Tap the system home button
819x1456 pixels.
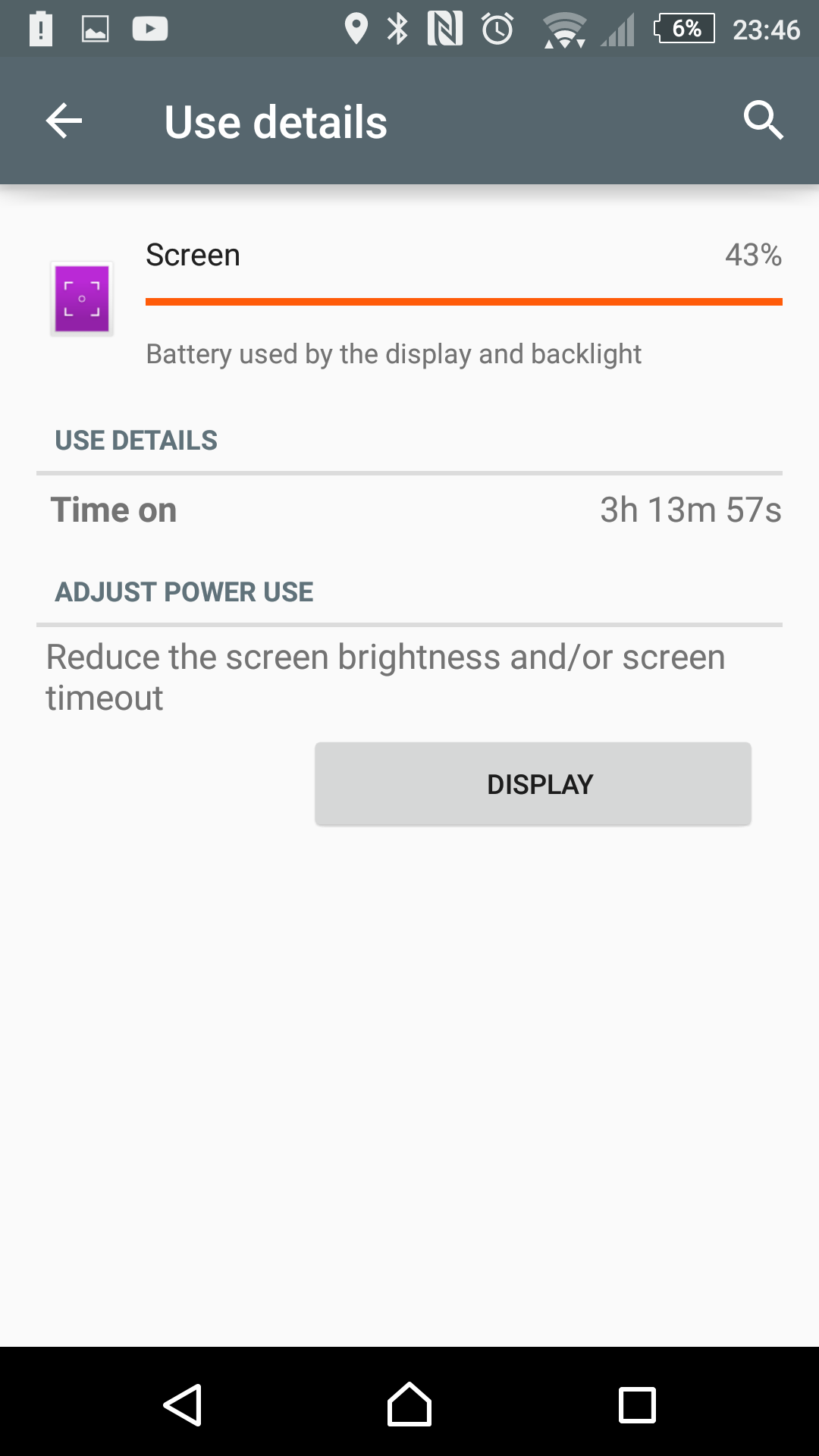[x=409, y=1405]
